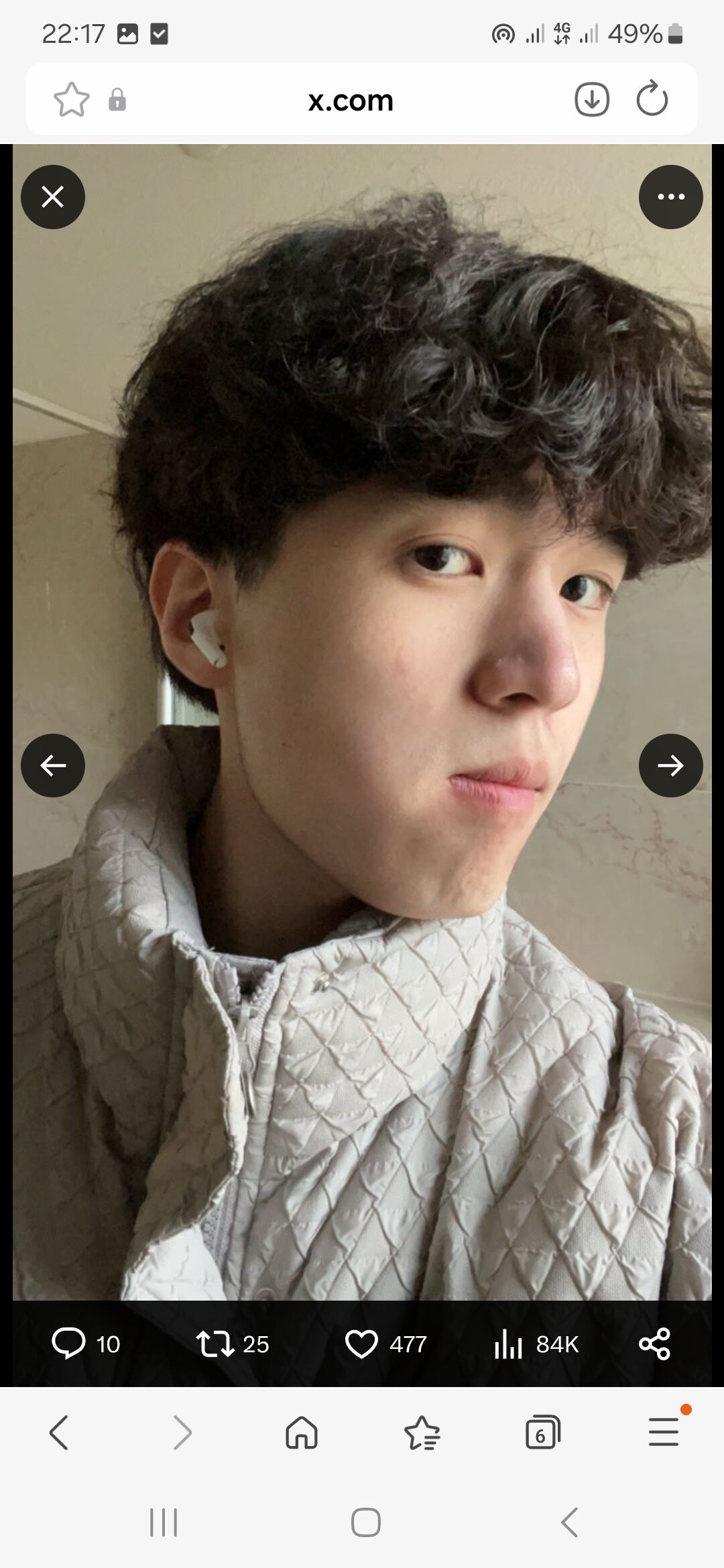The height and width of the screenshot is (1568, 724).
Task: Close the photo viewer
Action: click(x=53, y=197)
